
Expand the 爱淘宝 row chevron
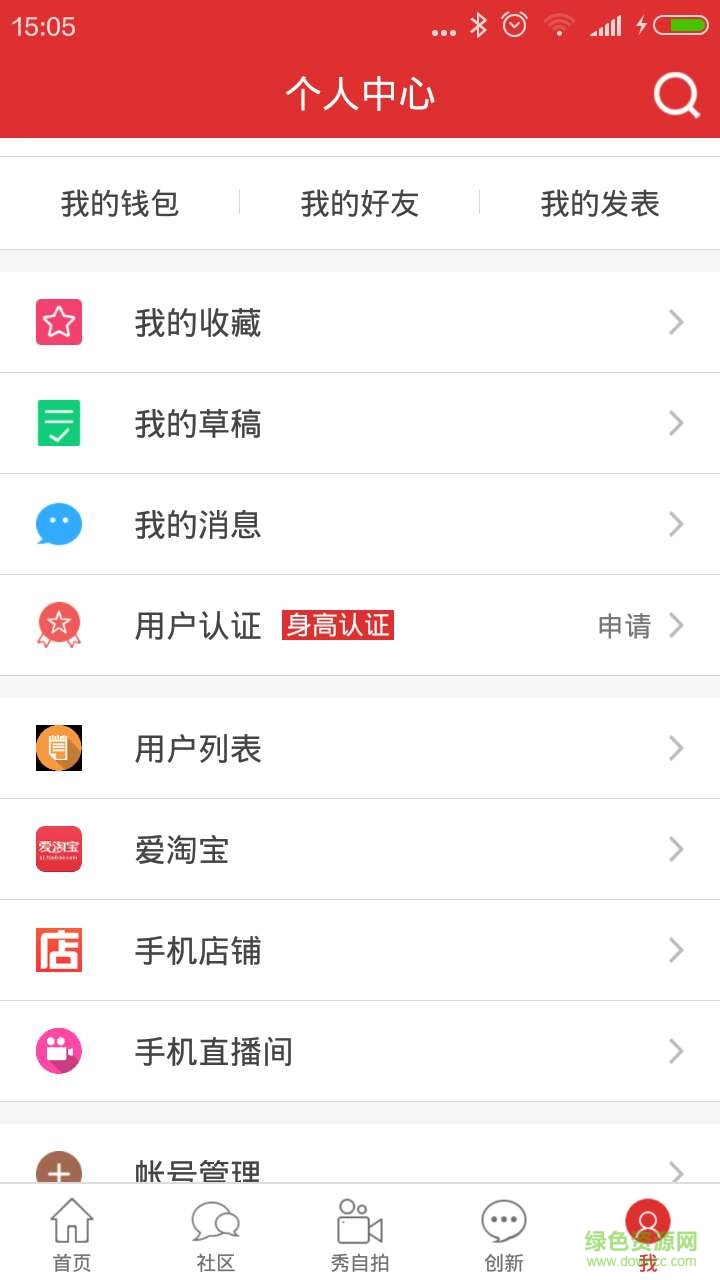676,849
